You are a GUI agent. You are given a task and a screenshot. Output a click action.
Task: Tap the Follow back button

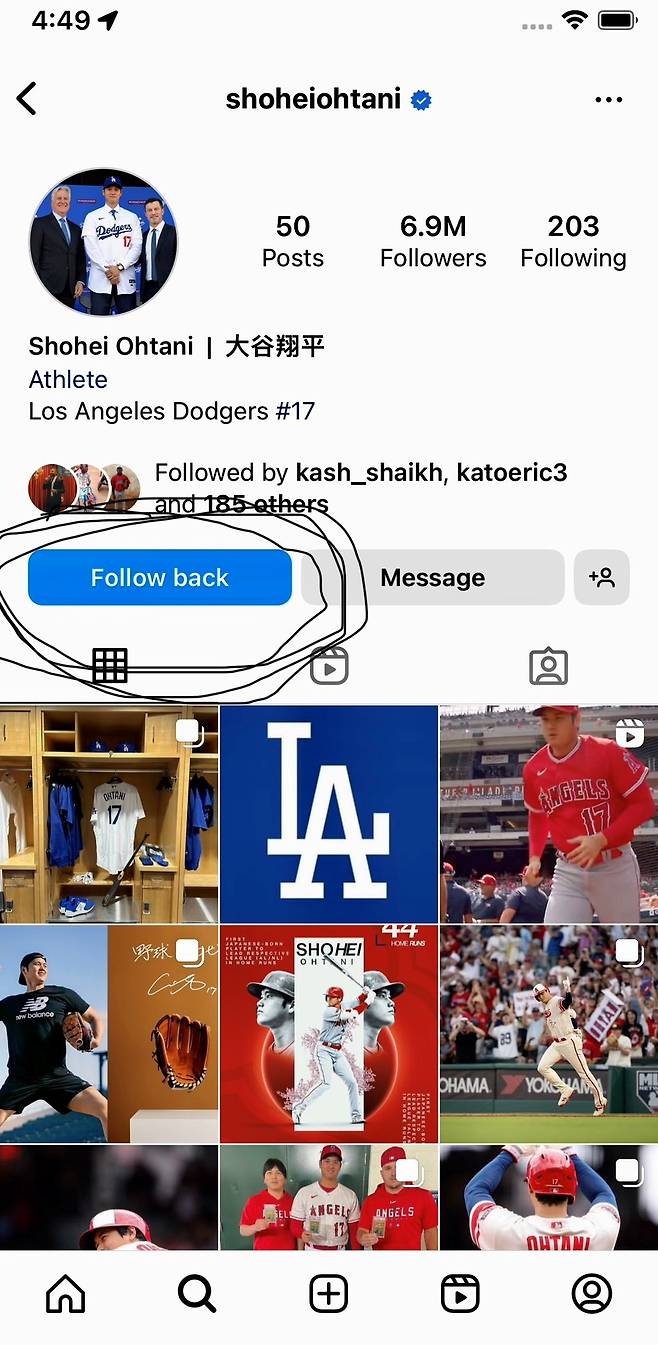[x=160, y=578]
